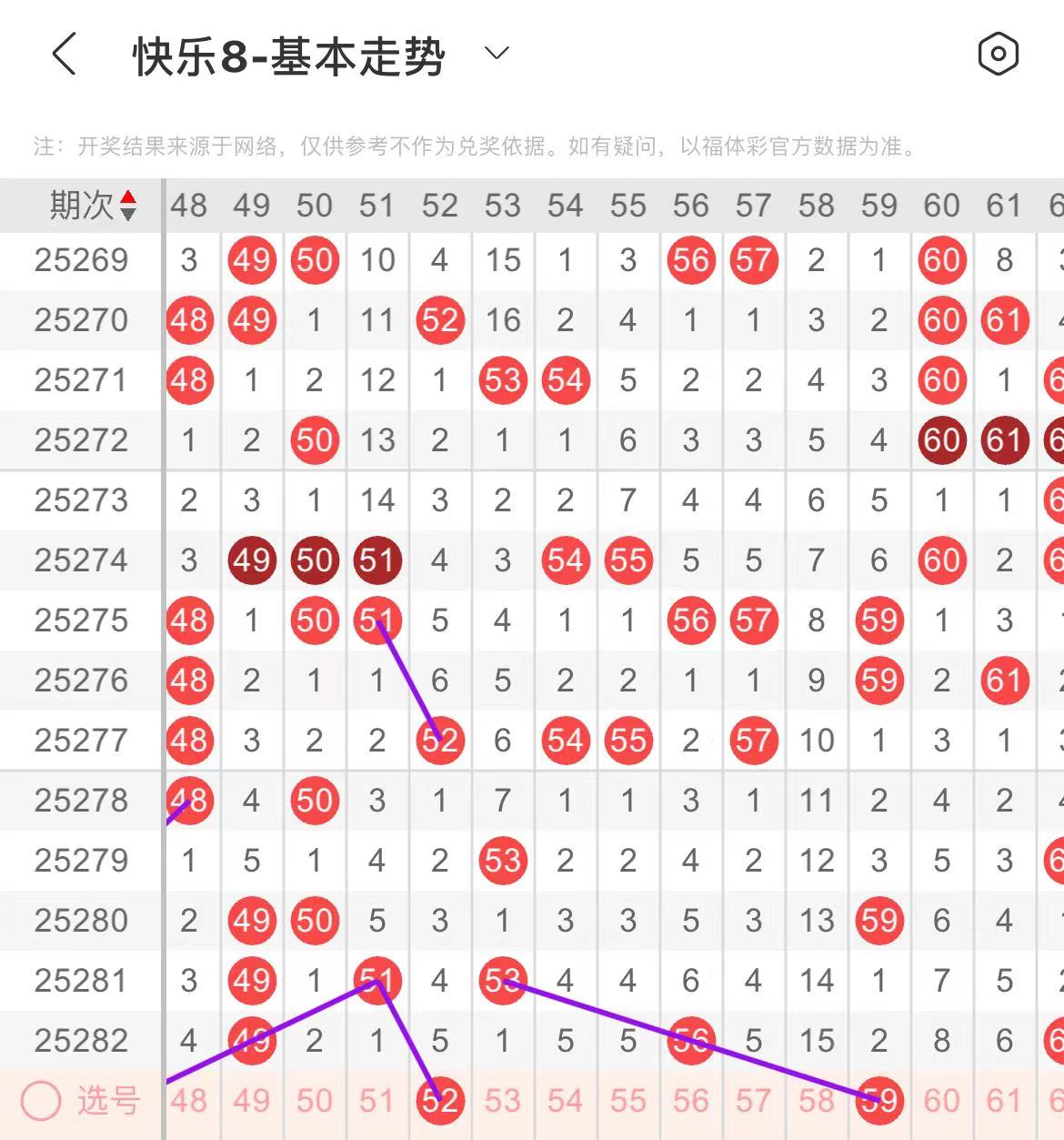Toggle sort order on 期次 header

point(94,206)
